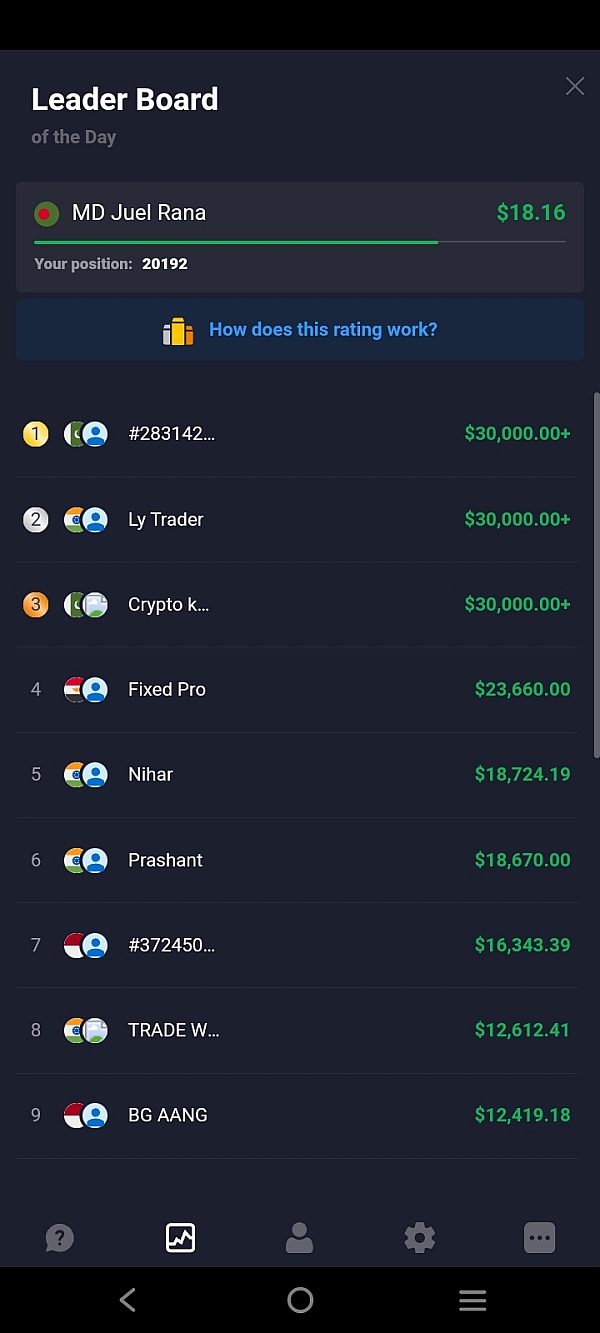Open the #372450 trader row
The image size is (600, 1333).
click(x=298, y=945)
